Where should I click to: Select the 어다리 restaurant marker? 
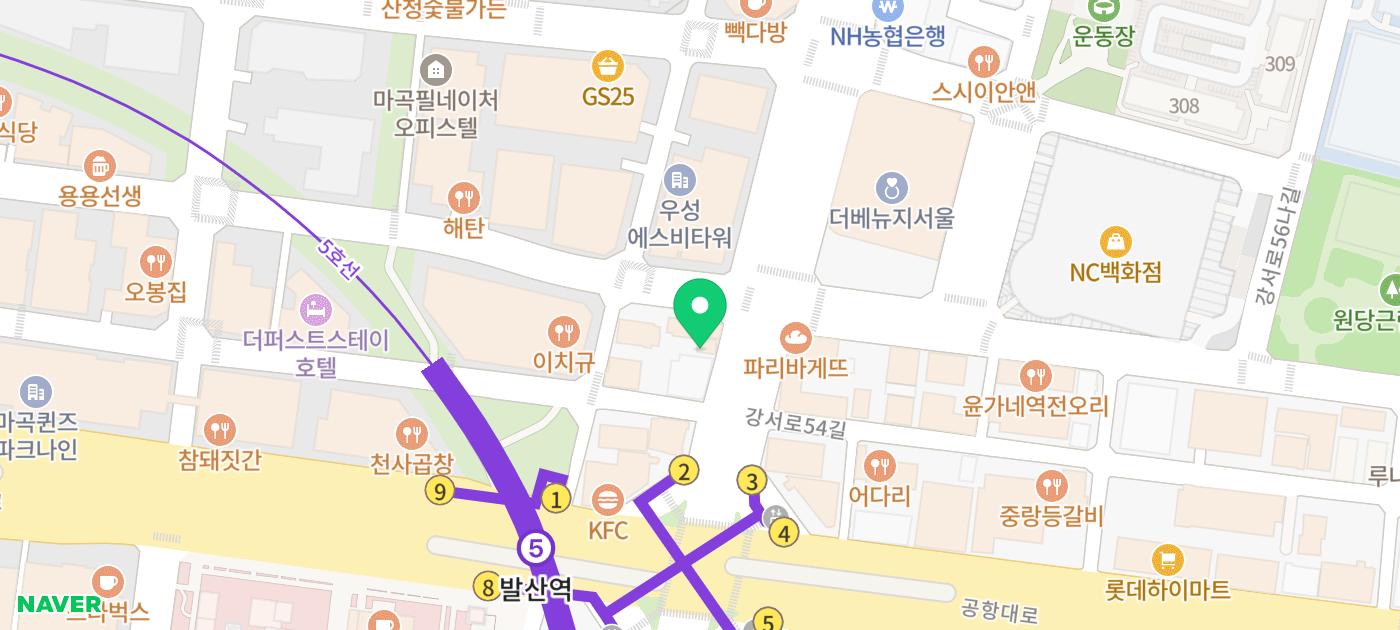coord(879,465)
